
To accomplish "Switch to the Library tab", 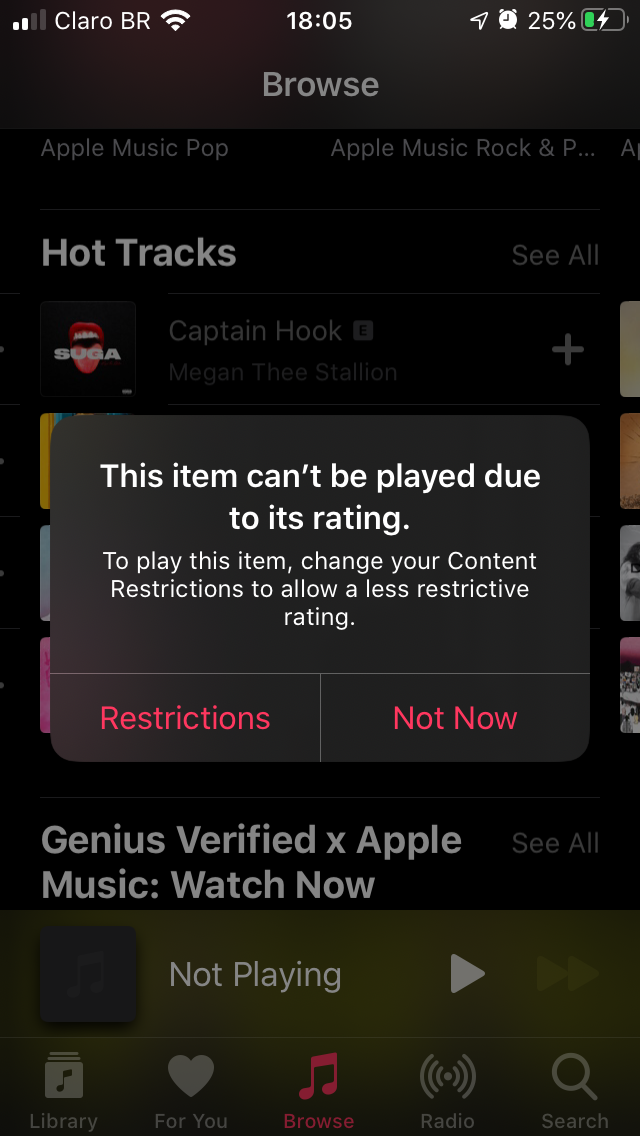I will click(63, 1090).
